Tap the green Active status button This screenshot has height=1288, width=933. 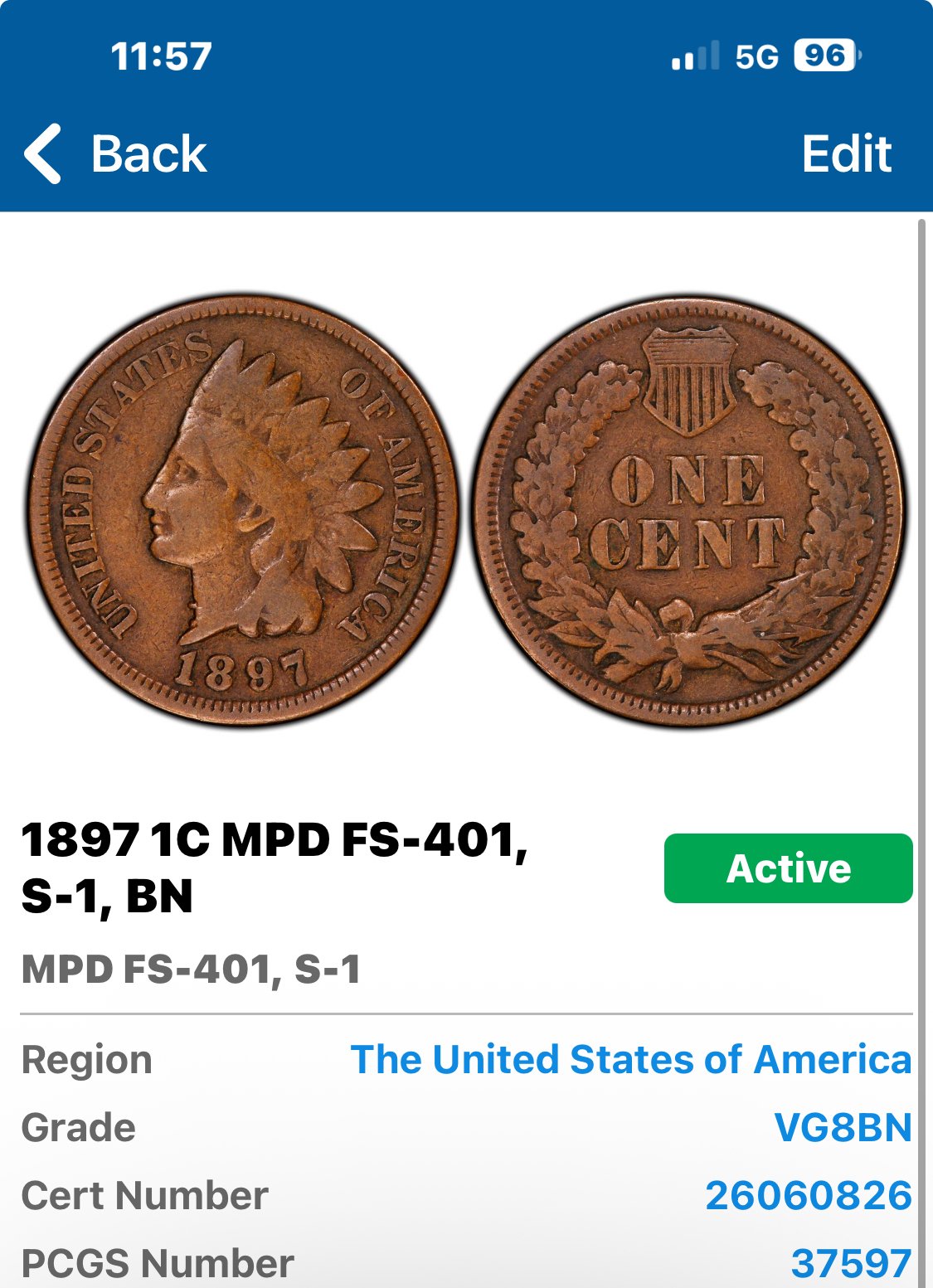788,868
